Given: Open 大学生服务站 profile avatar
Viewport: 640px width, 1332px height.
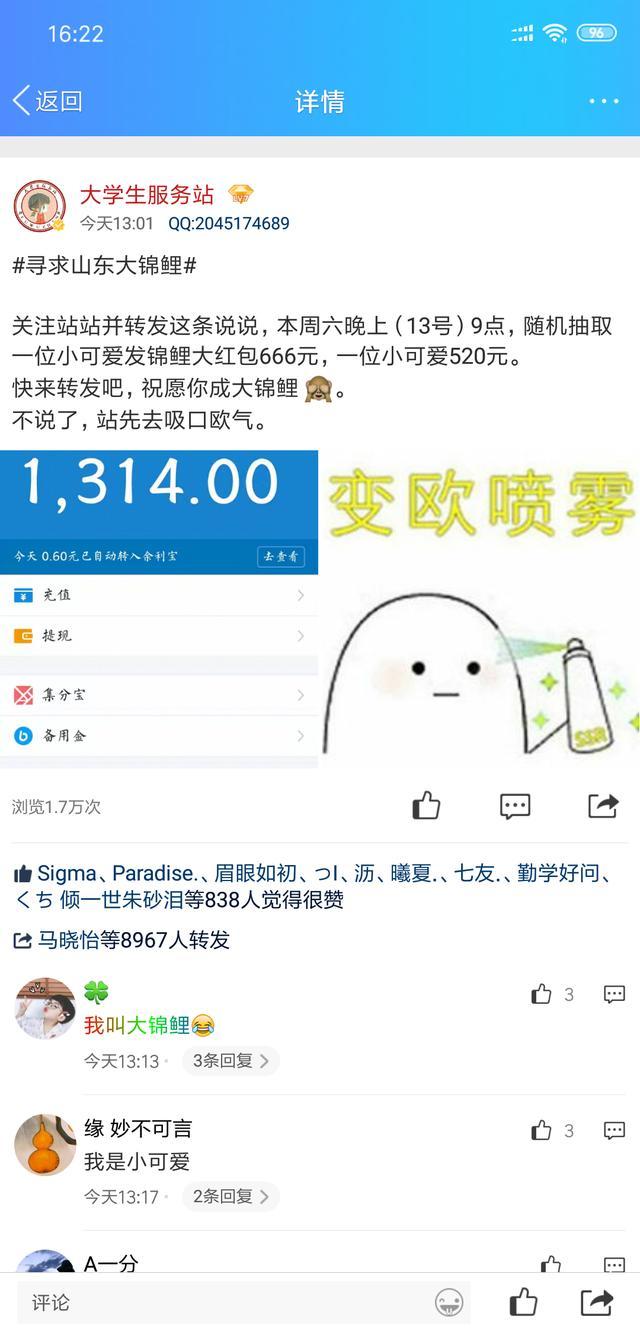Looking at the screenshot, I should pyautogui.click(x=39, y=207).
